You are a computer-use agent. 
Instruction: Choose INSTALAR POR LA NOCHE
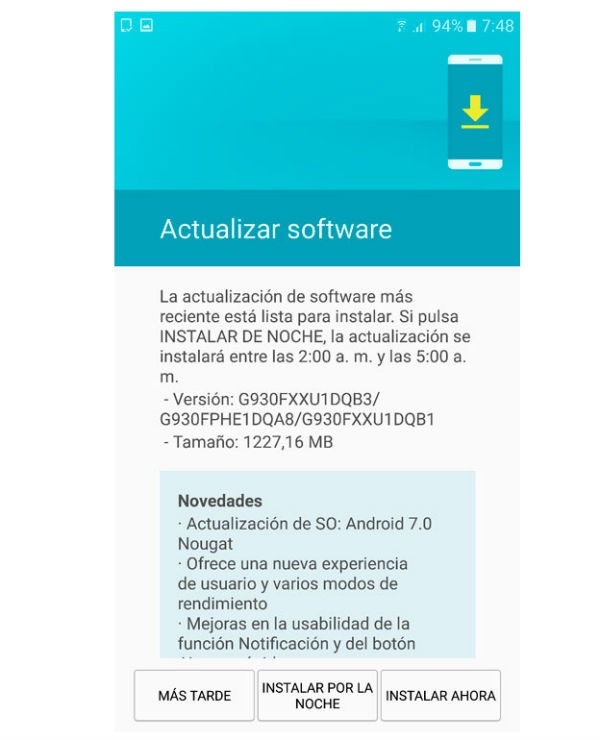click(x=317, y=696)
